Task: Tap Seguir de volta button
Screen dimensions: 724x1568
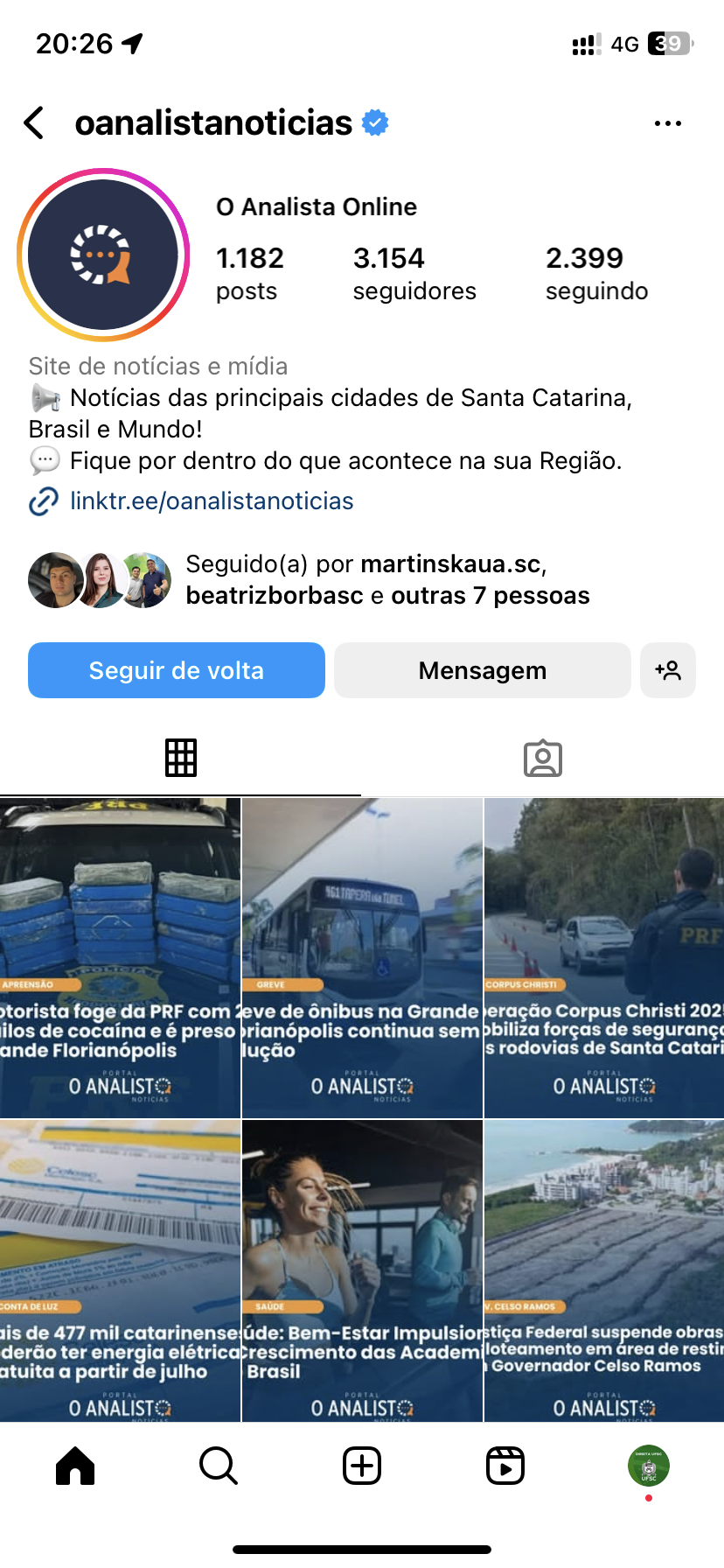Action: (177, 670)
